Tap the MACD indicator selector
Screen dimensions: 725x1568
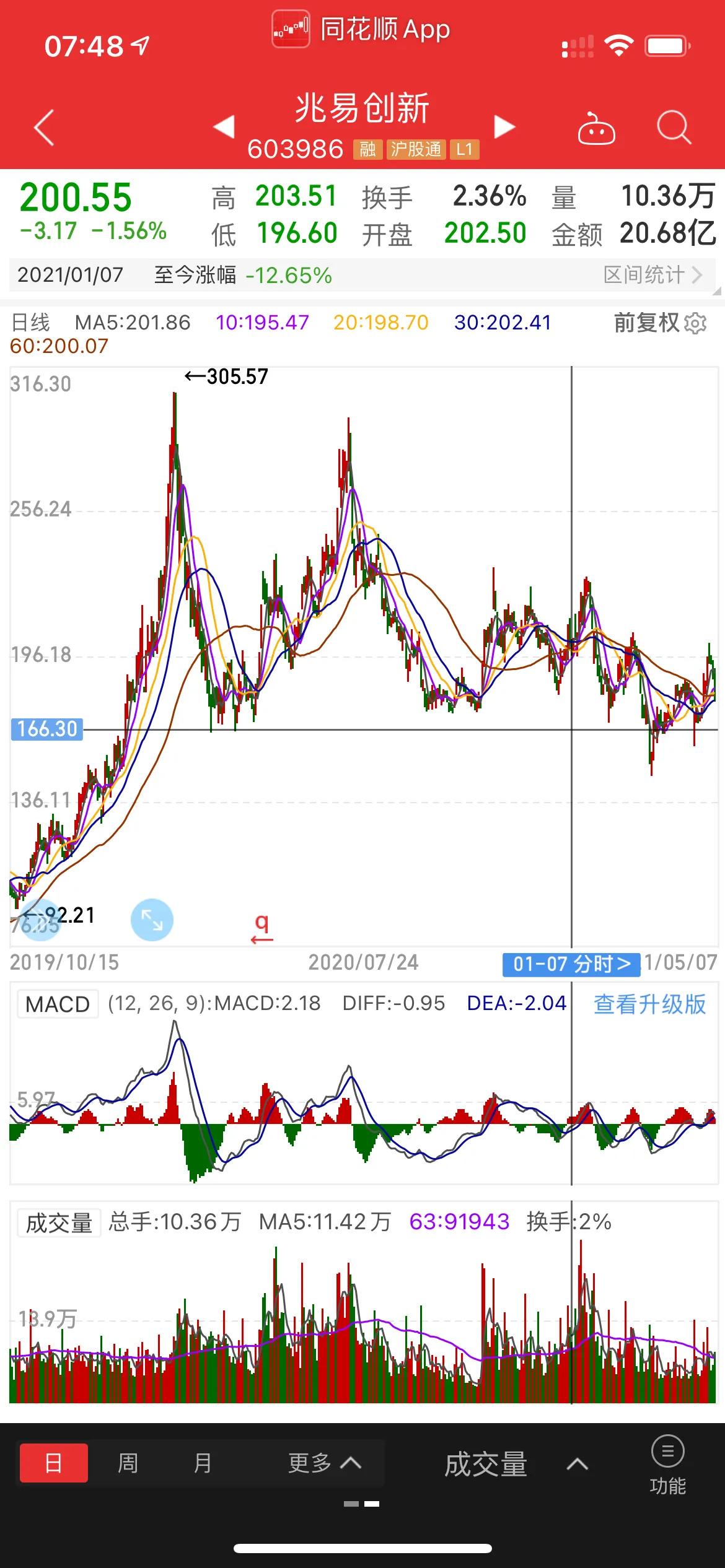58,1004
